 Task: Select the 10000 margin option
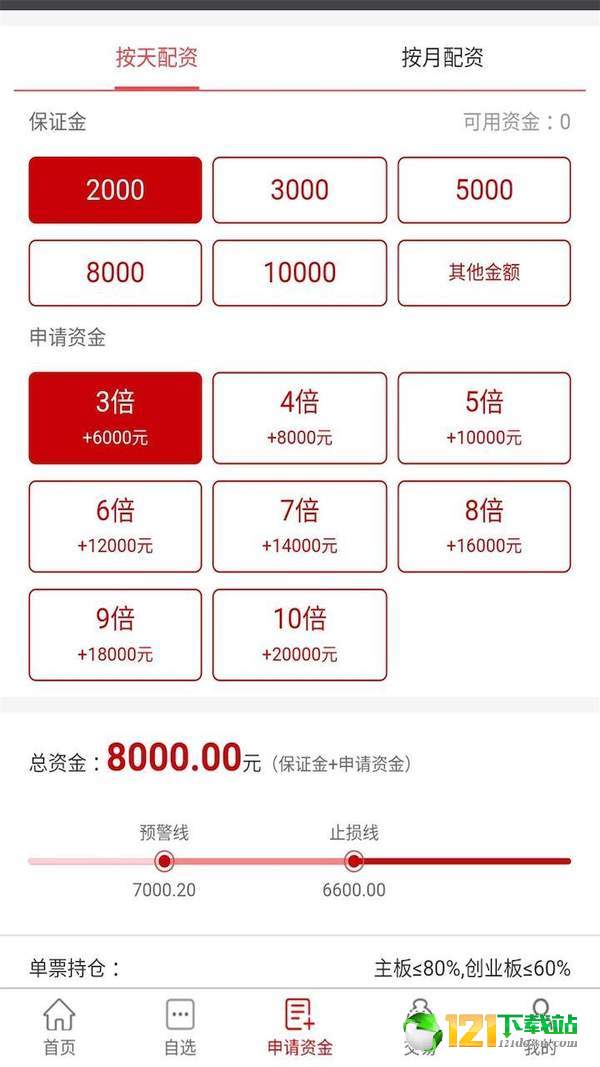point(299,273)
